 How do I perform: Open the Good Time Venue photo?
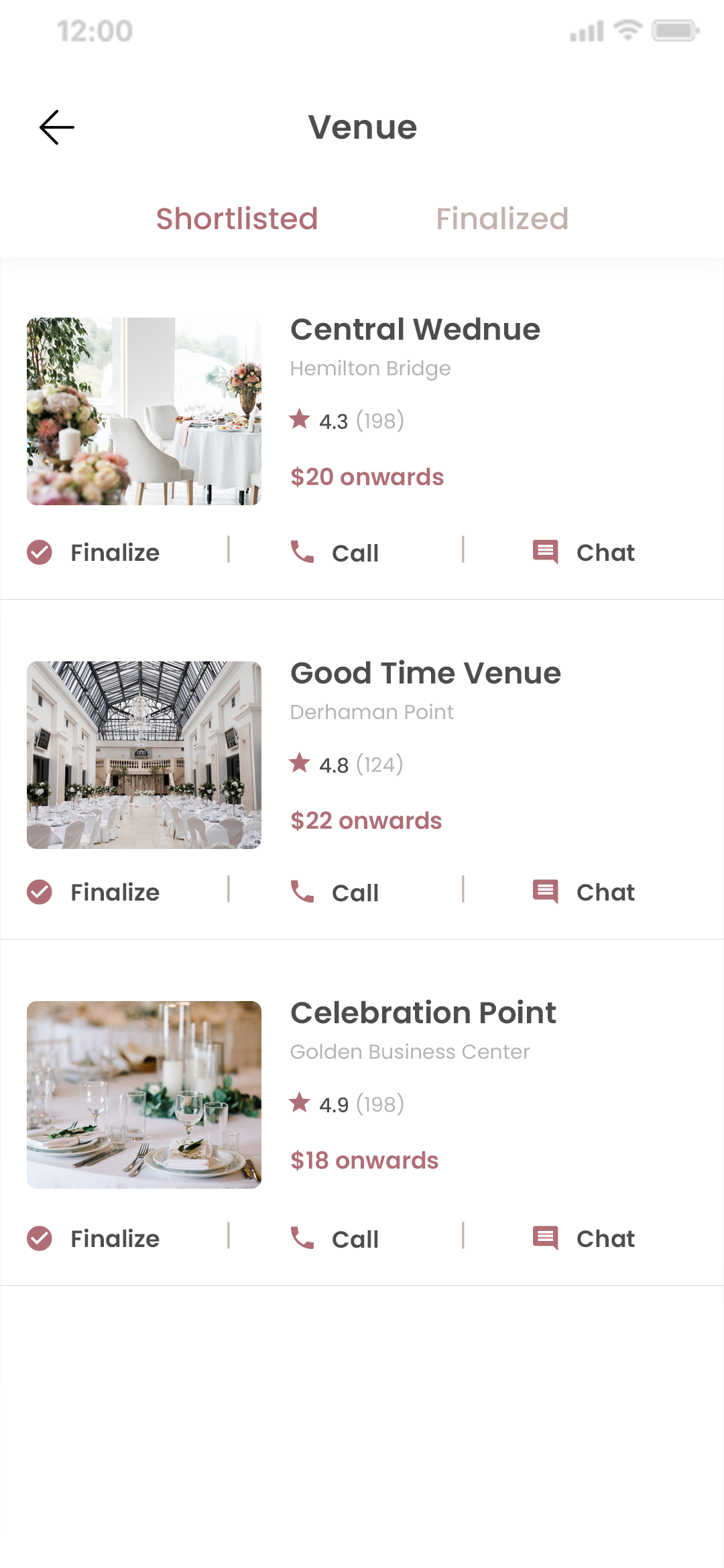click(x=144, y=755)
